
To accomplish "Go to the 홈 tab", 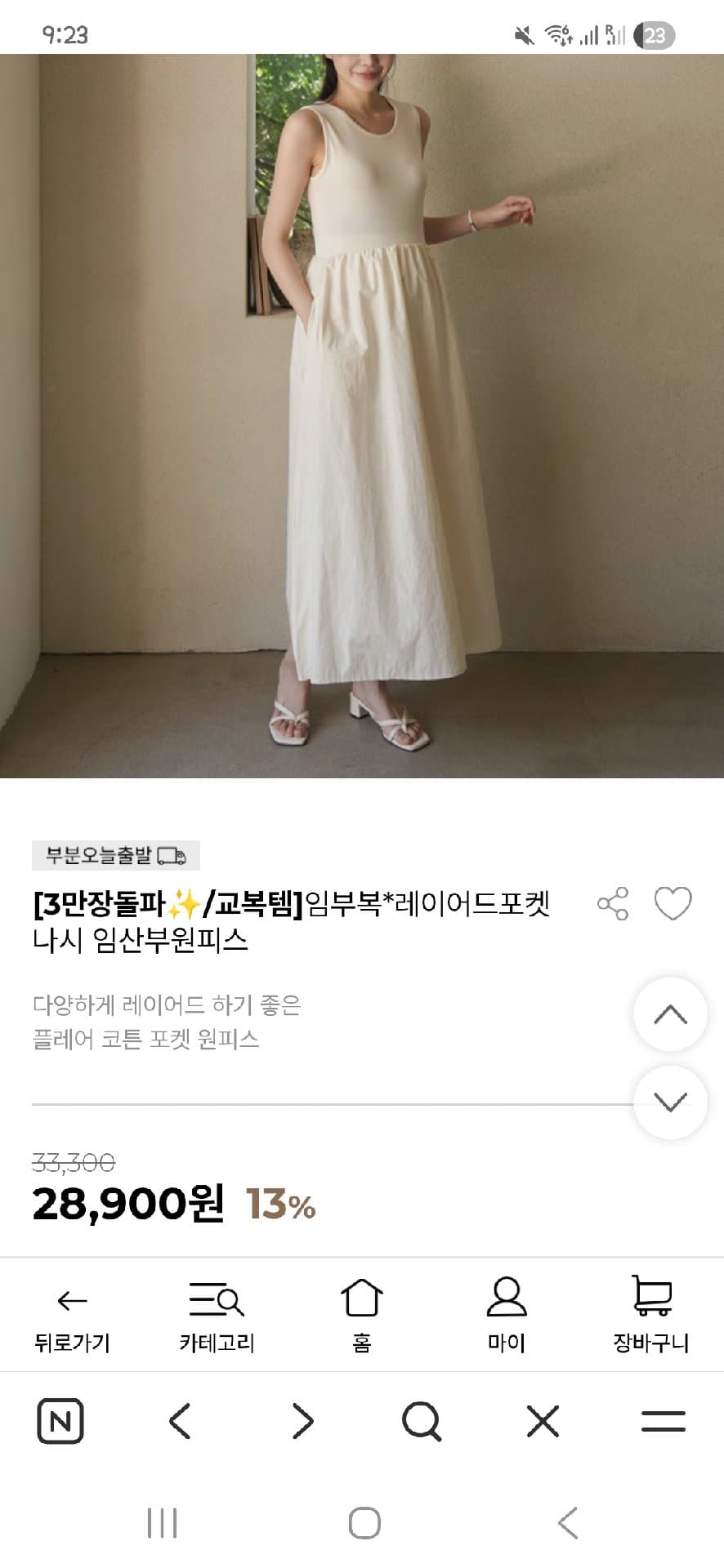I will (x=362, y=1316).
